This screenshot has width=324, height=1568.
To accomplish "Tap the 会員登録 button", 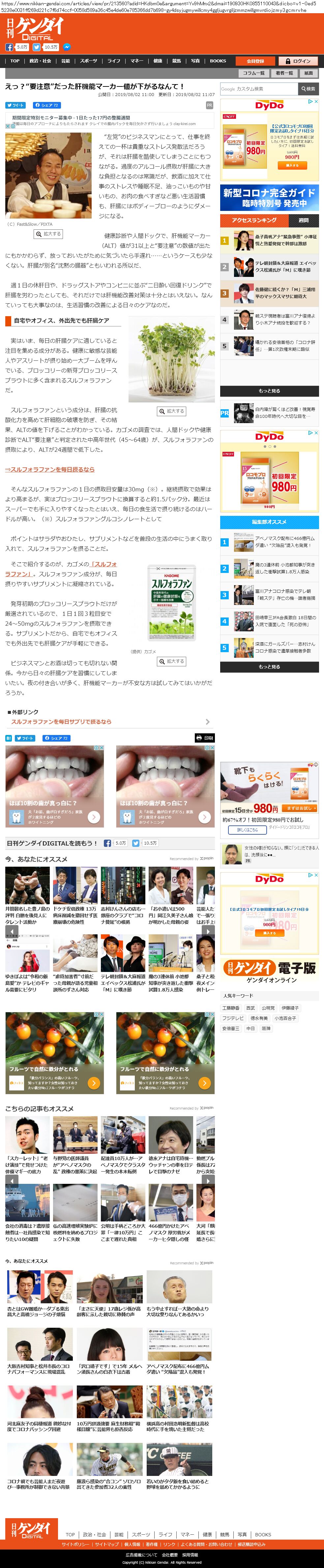I will click(x=255, y=61).
